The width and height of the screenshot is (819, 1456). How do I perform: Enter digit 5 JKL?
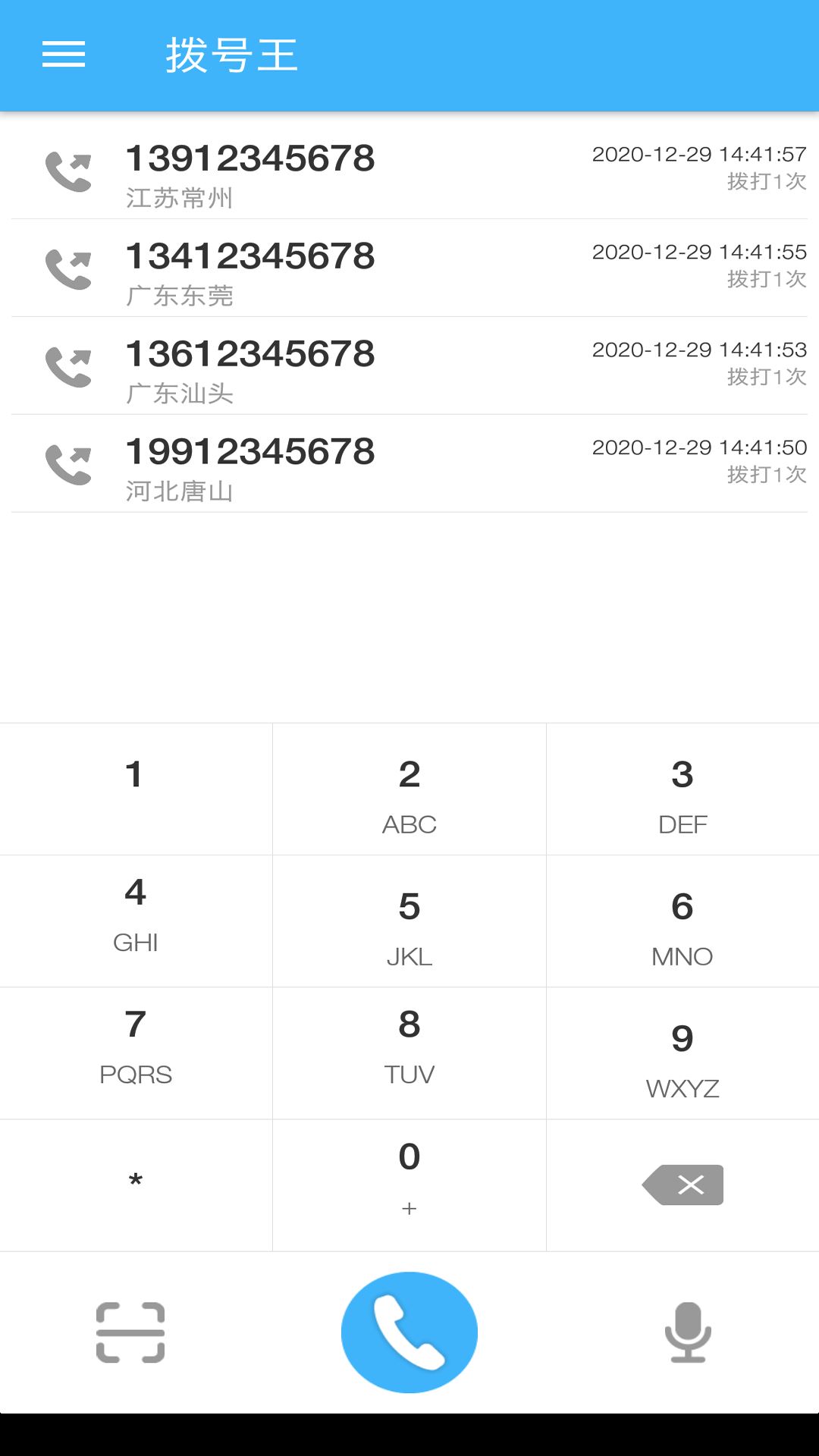coord(409,921)
